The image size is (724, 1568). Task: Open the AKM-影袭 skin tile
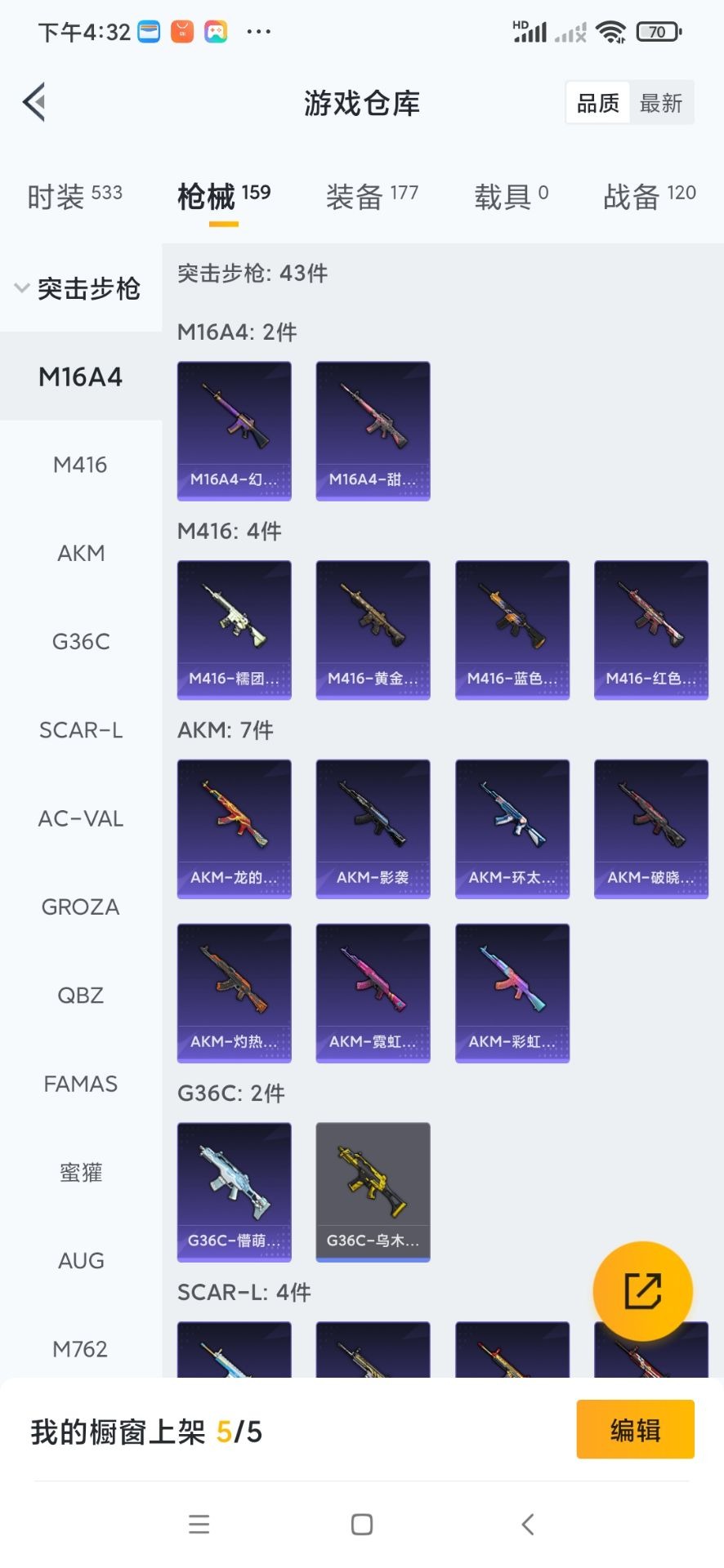pyautogui.click(x=373, y=829)
